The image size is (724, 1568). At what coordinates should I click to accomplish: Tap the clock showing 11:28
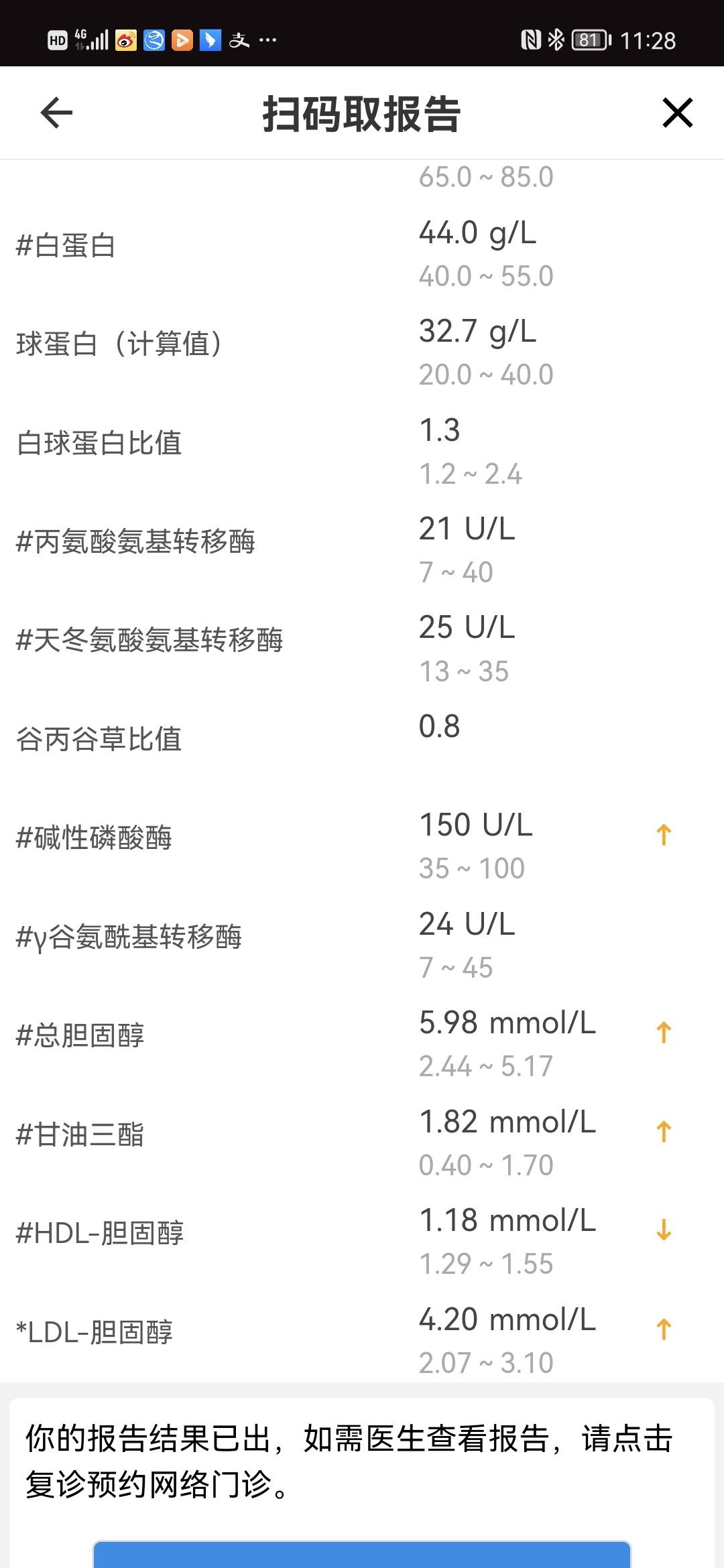(646, 40)
